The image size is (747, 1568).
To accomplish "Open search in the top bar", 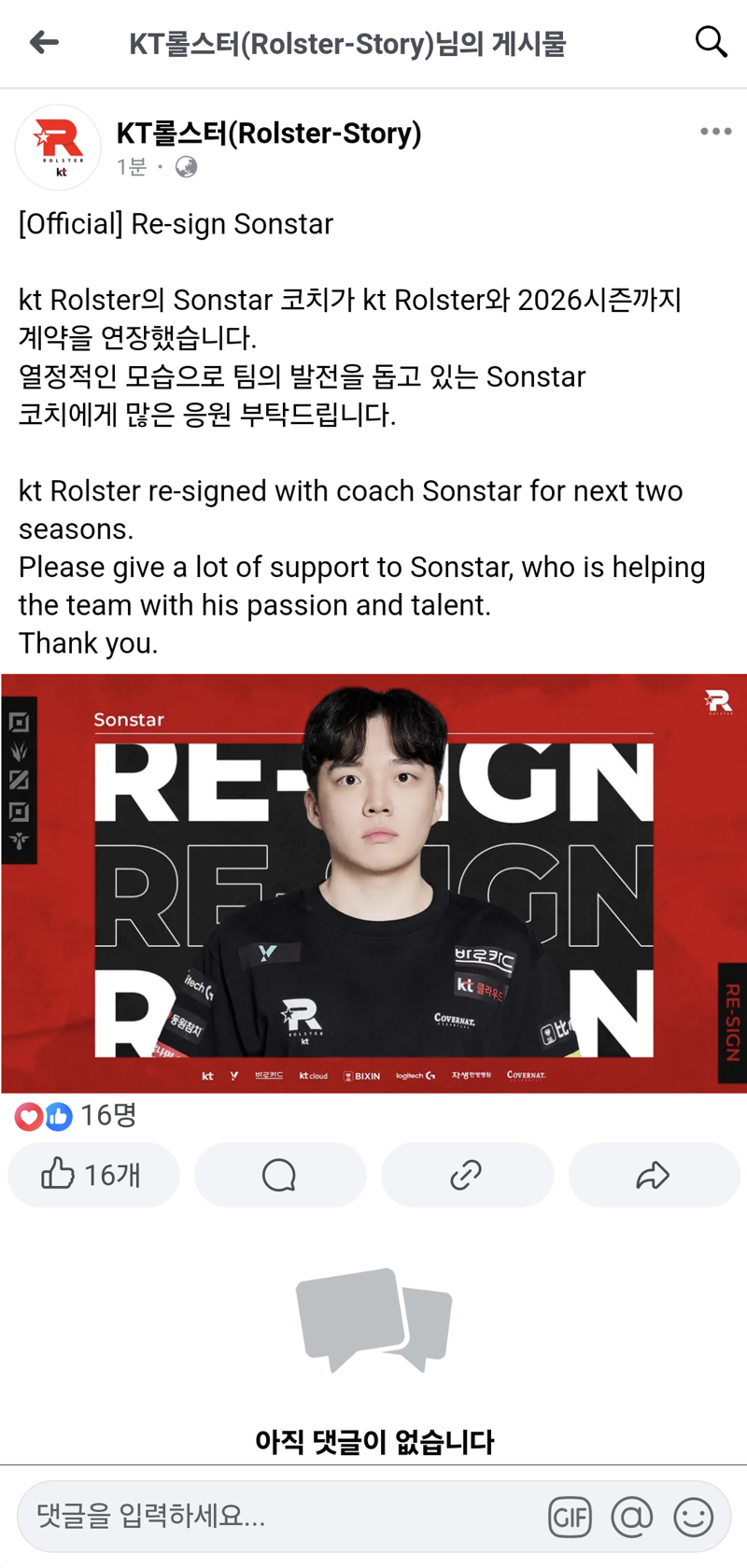I will click(711, 42).
